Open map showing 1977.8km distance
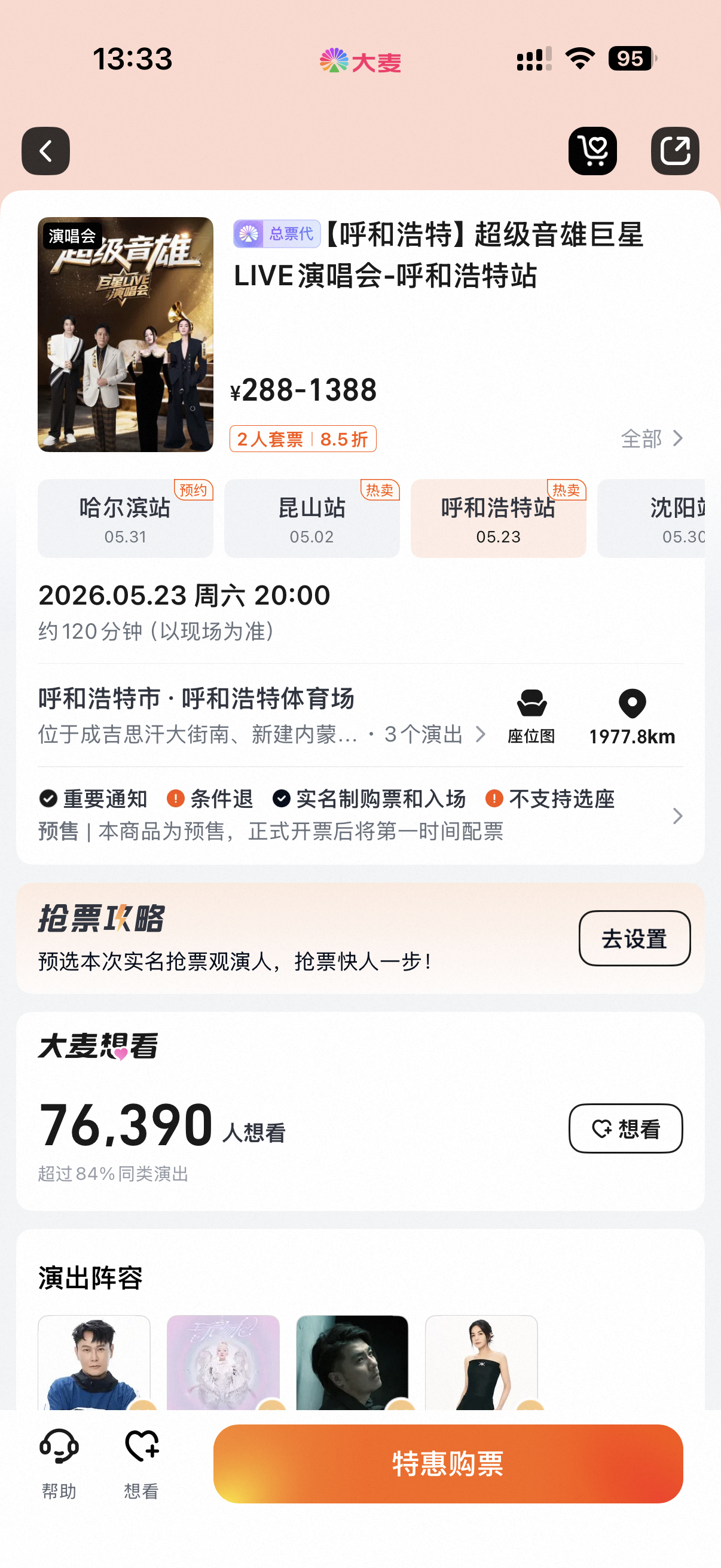Screen dimensions: 721x1568 (x=632, y=716)
